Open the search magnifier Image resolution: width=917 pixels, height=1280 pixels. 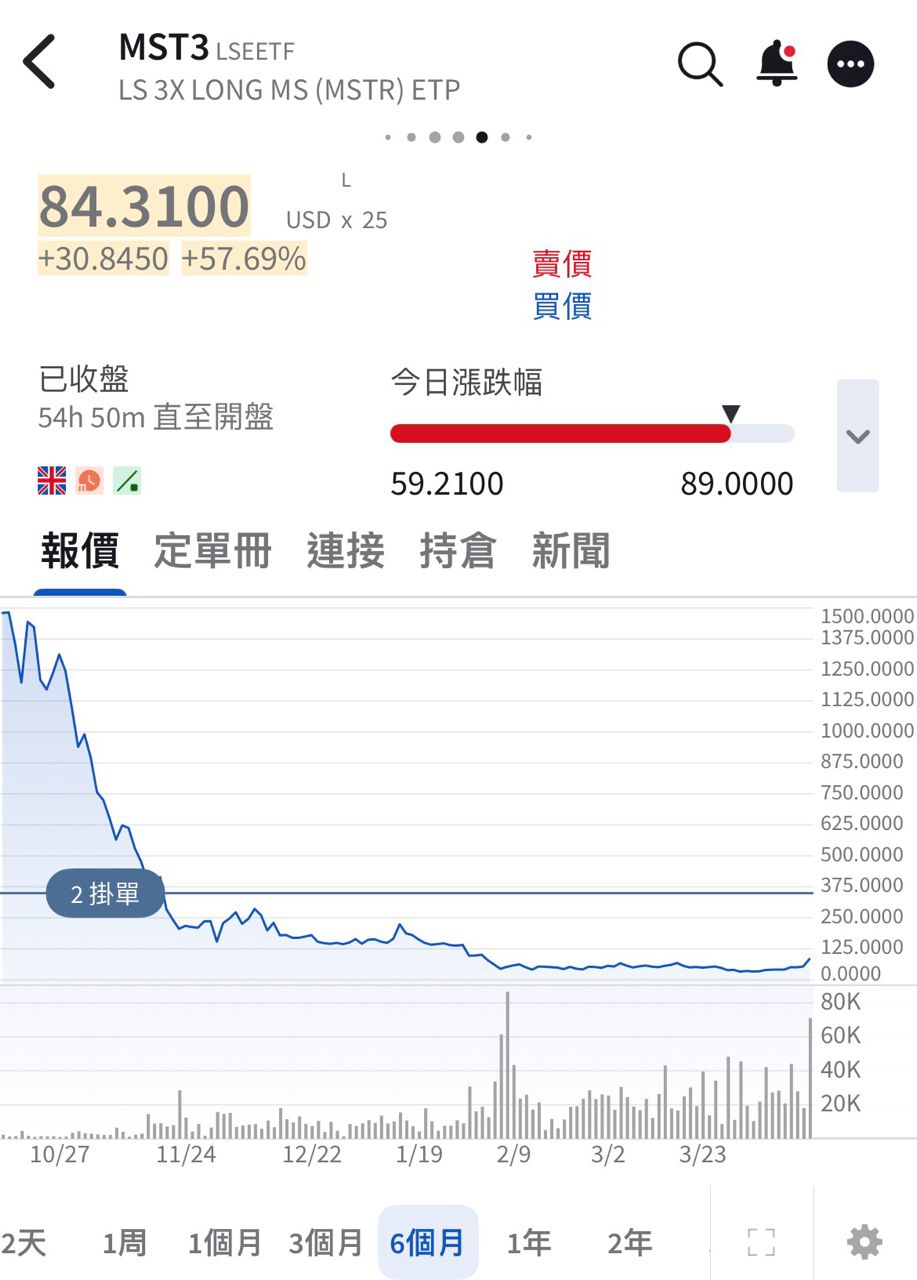click(700, 64)
